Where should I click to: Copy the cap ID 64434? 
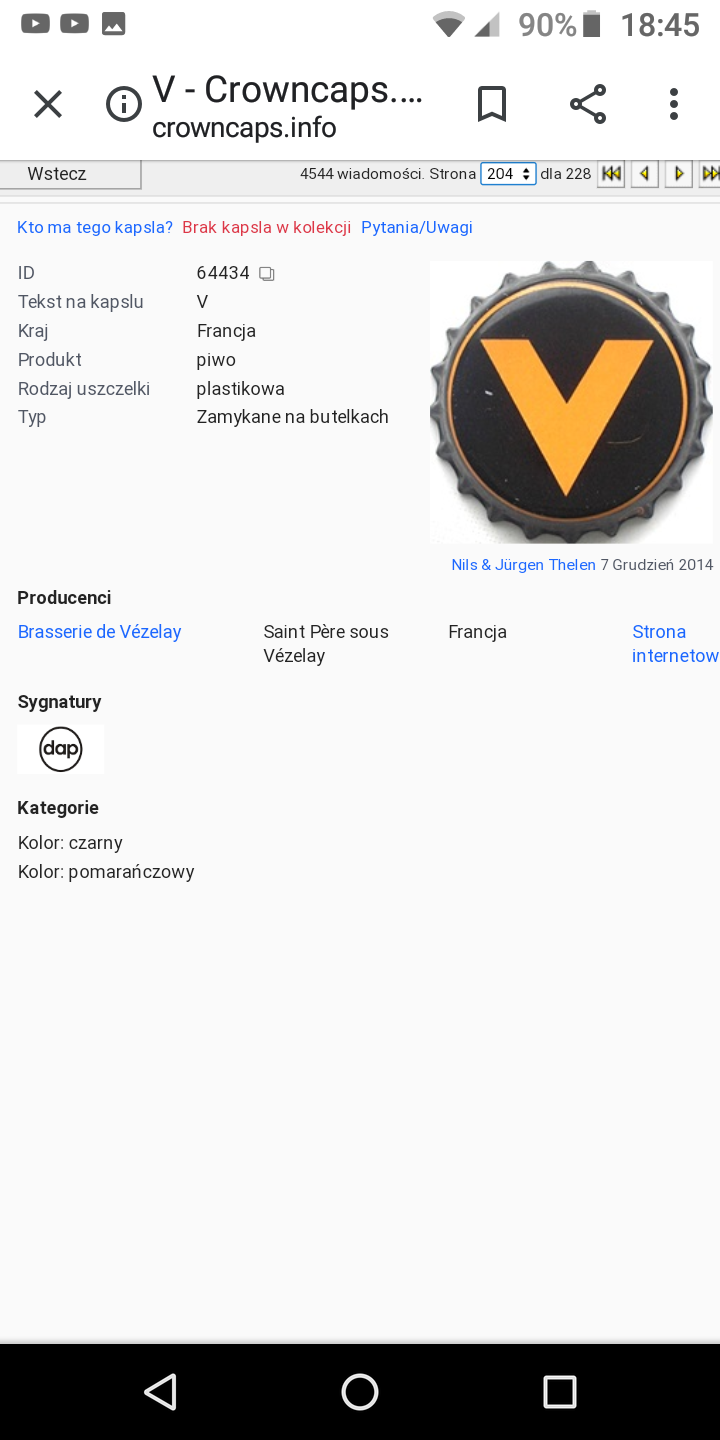[267, 274]
